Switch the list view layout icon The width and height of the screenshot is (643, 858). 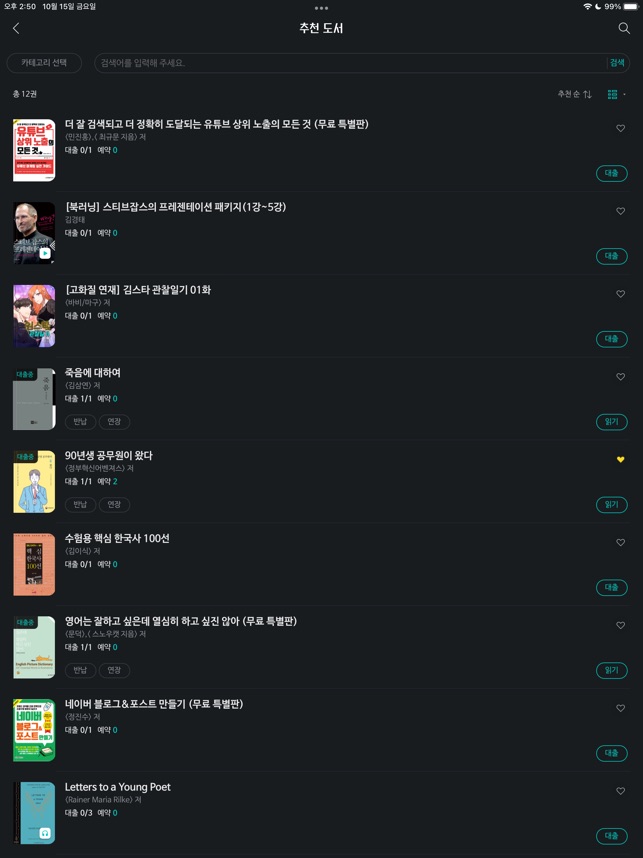click(x=614, y=94)
